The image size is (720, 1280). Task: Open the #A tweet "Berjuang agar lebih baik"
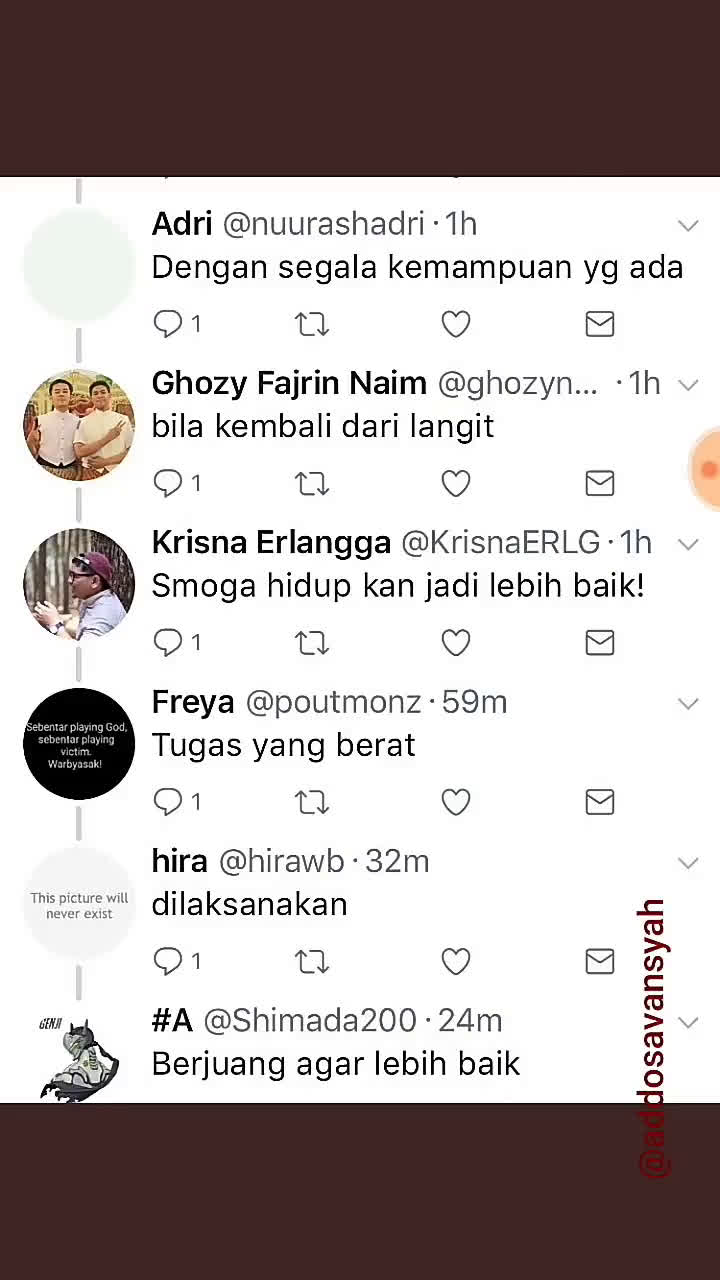[x=336, y=1063]
